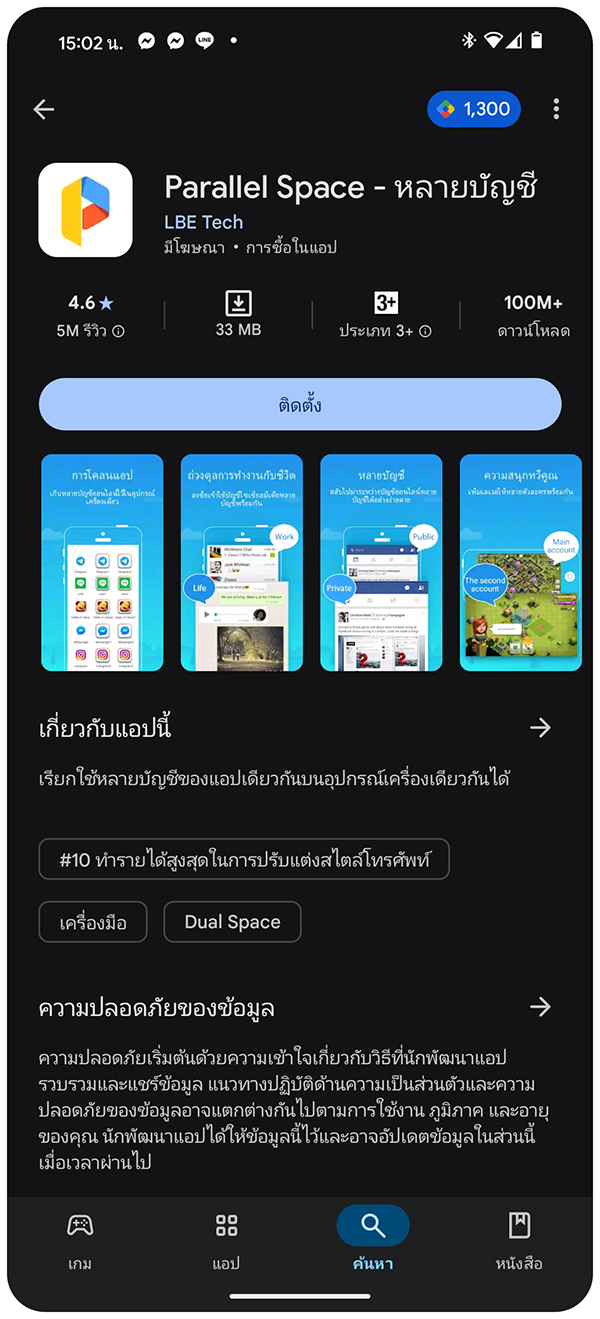Open the LBE Tech developer page
Image resolution: width=600 pixels, height=1319 pixels.
[x=203, y=222]
